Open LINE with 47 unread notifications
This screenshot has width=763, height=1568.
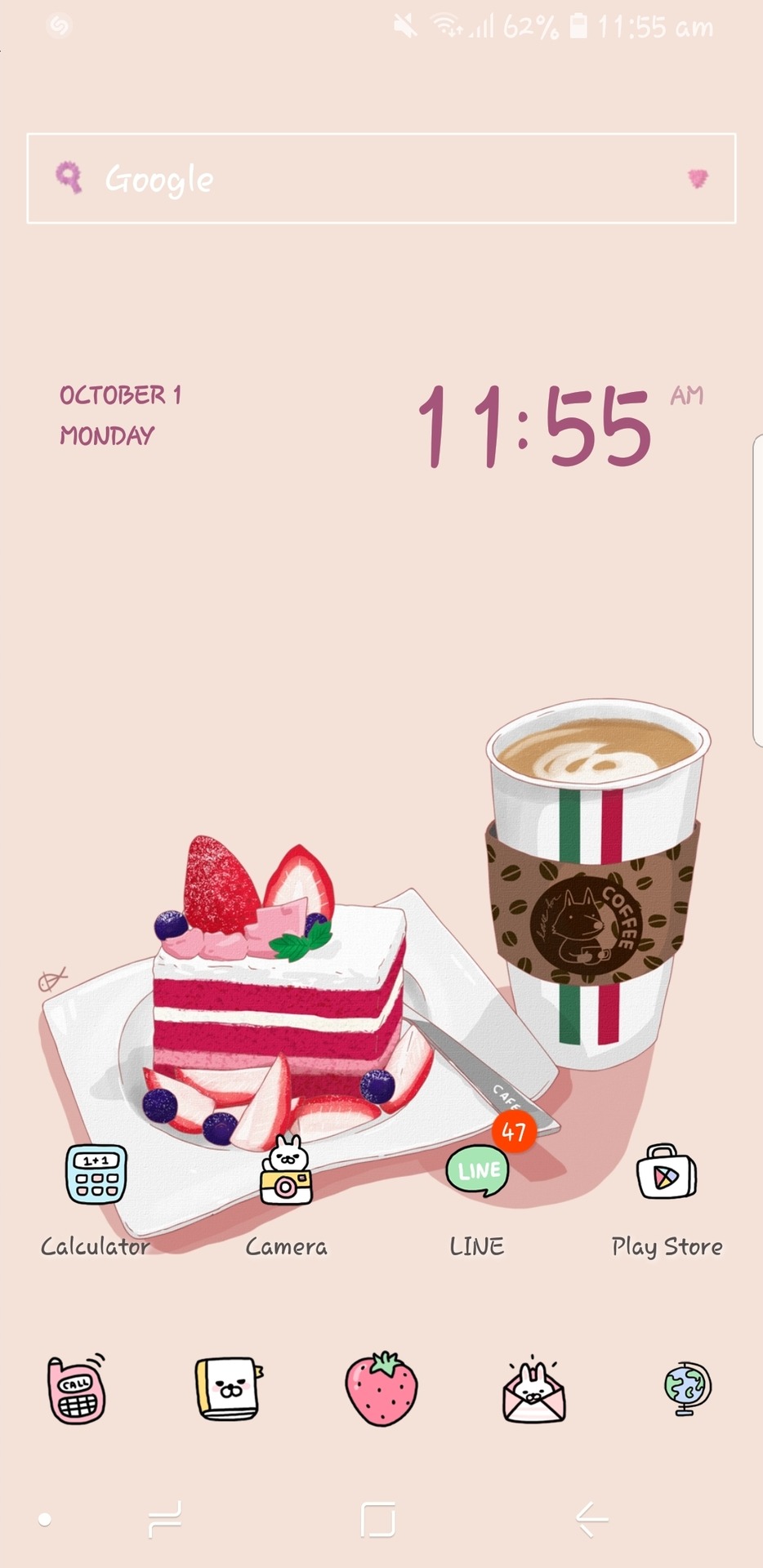pyautogui.click(x=478, y=1170)
